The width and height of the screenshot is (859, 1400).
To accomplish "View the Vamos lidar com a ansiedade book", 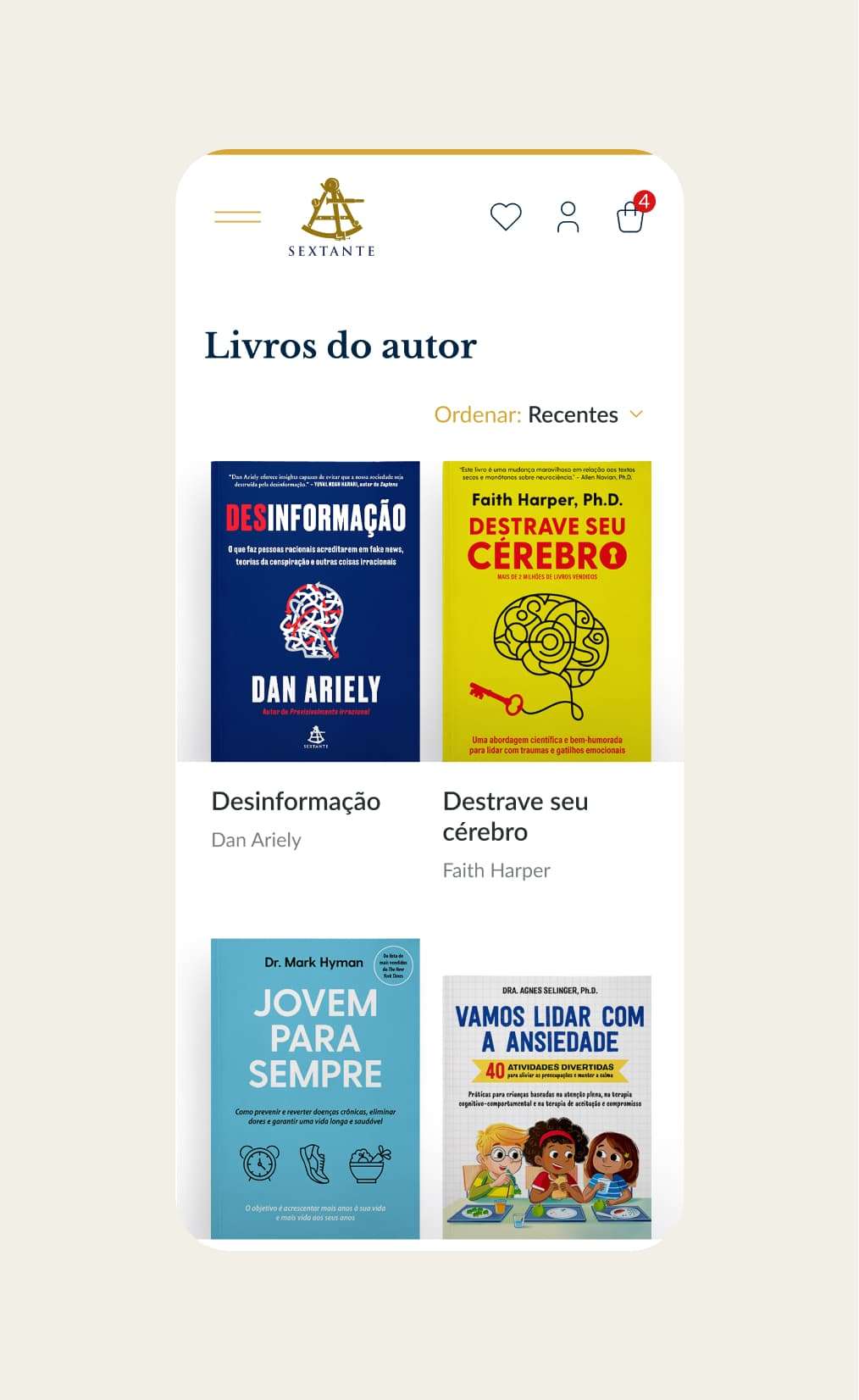I will pos(546,1106).
